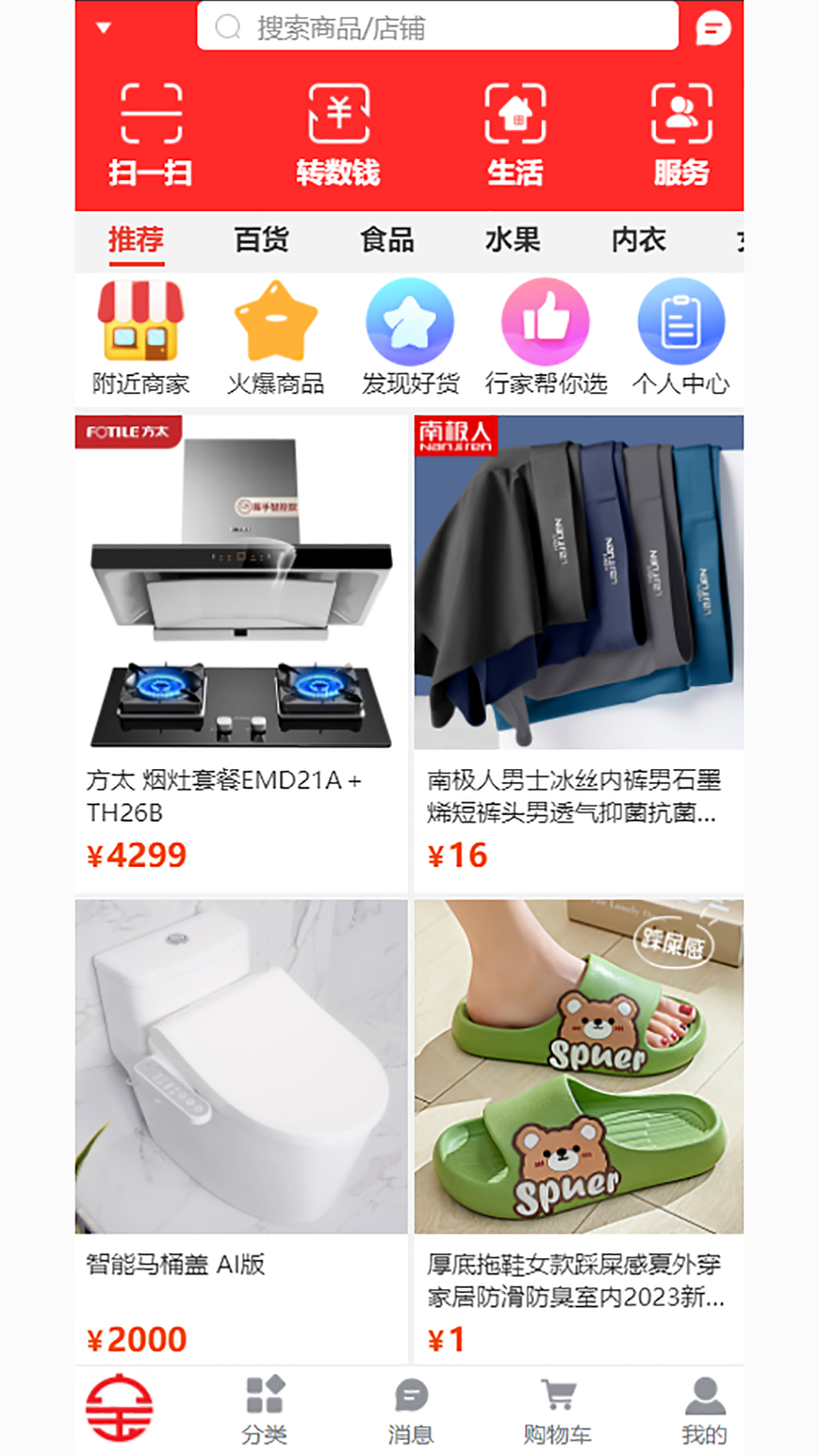Open 扫一扫 scanner

point(150,135)
